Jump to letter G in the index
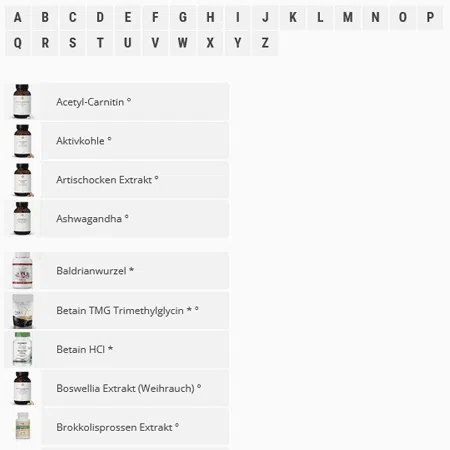 pyautogui.click(x=183, y=17)
